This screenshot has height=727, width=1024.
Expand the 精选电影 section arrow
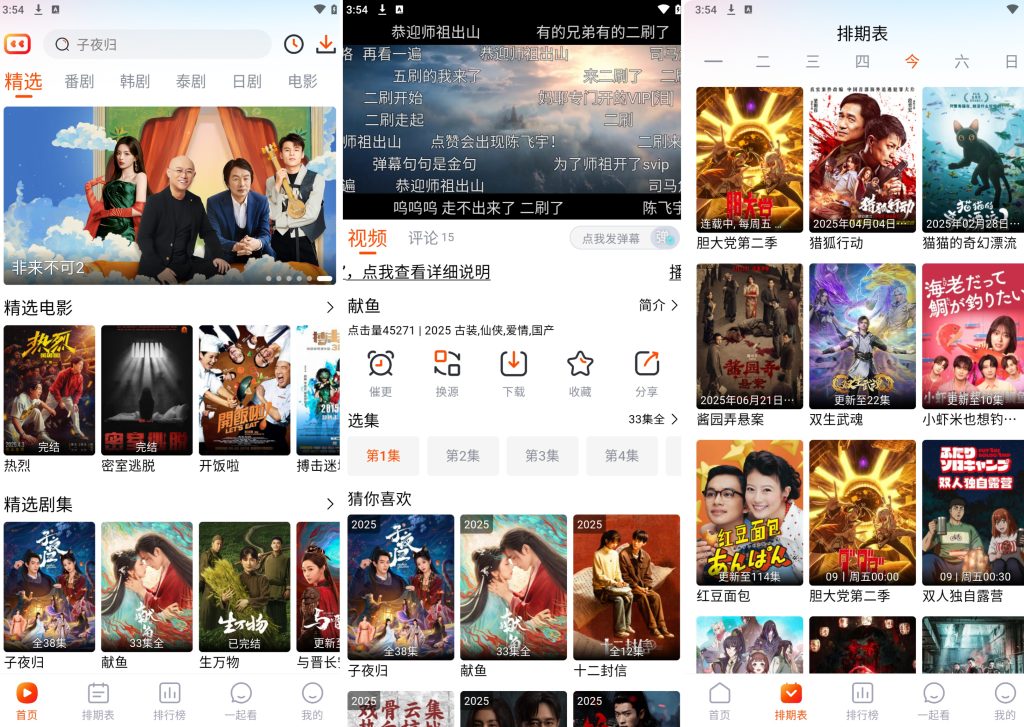point(329,307)
